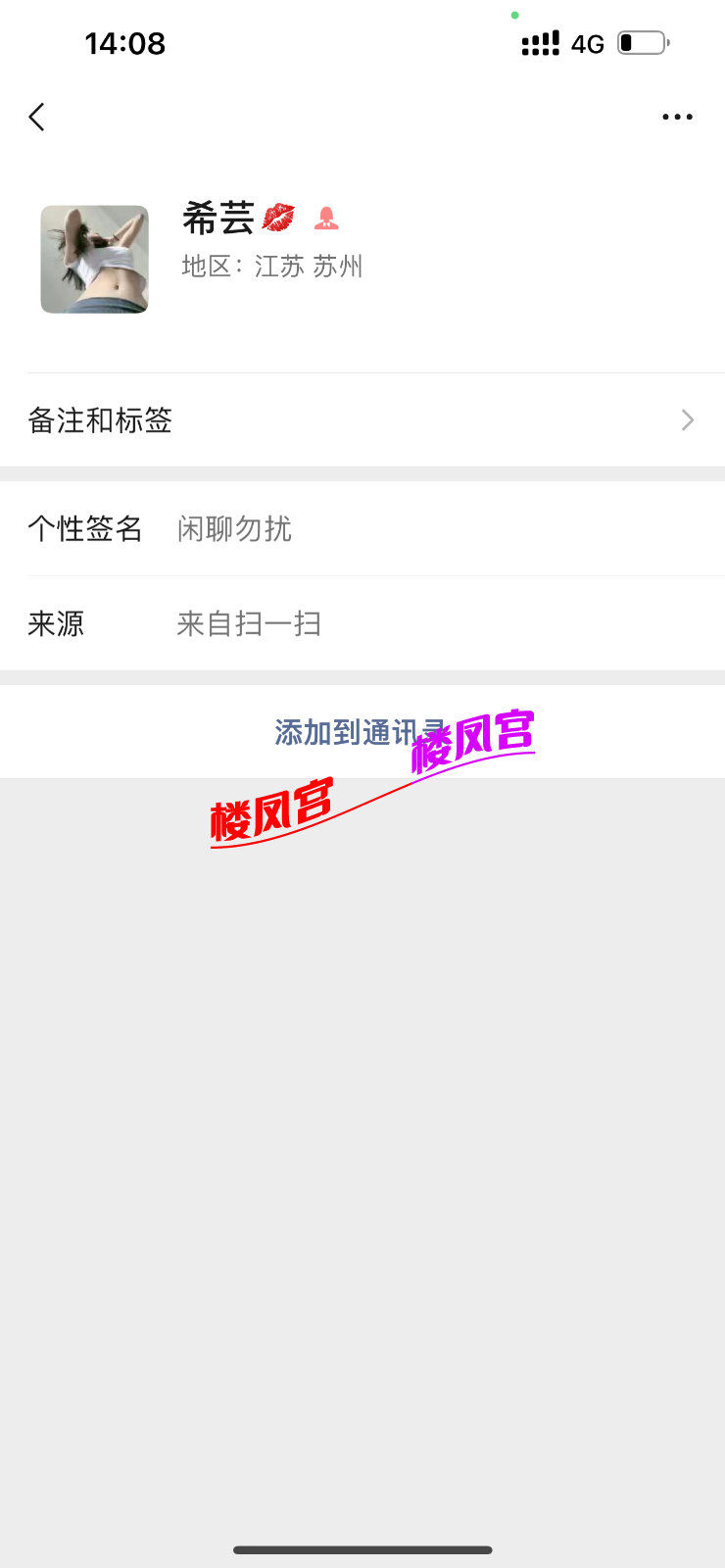Open 备注和标签 settings row
Image resolution: width=725 pixels, height=1568 pixels.
362,420
